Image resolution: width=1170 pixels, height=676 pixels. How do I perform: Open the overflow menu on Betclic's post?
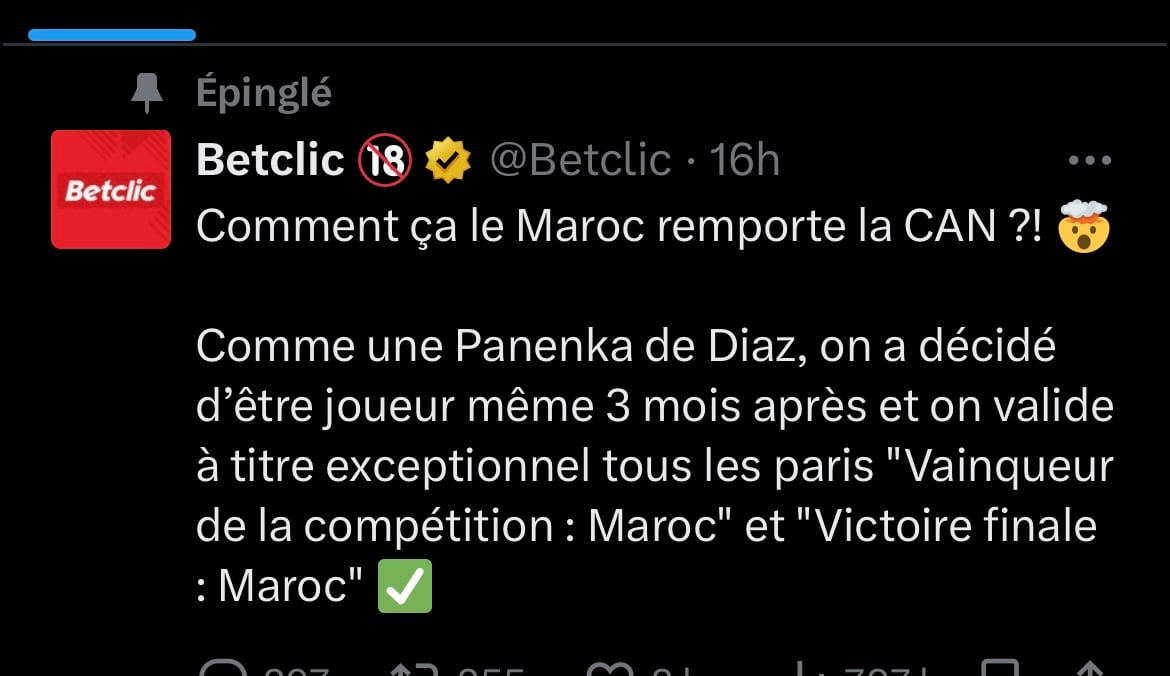(1089, 160)
